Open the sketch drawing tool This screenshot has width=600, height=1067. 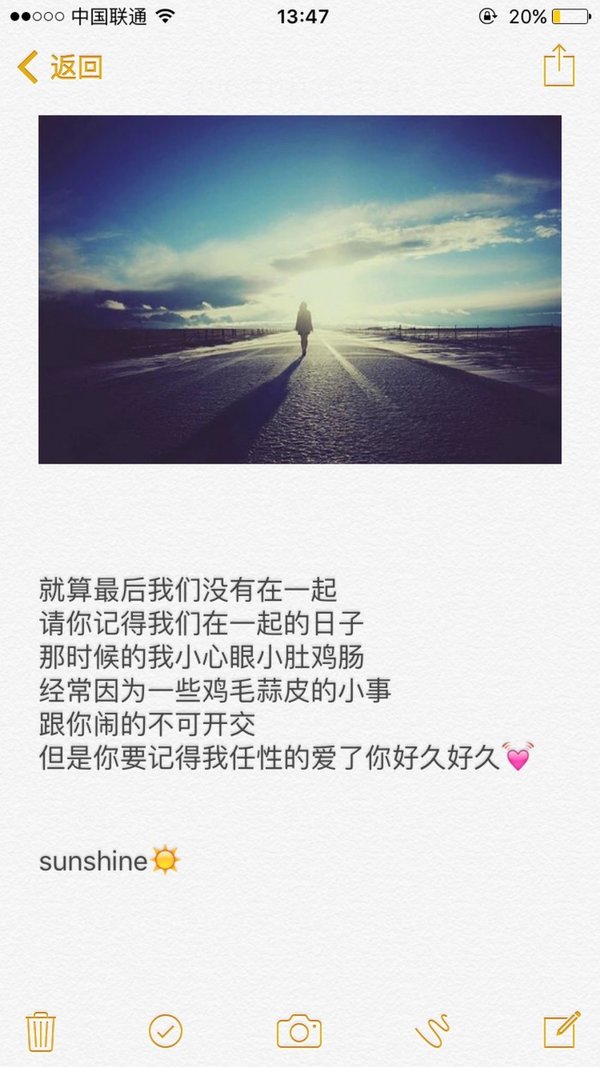[x=433, y=1031]
